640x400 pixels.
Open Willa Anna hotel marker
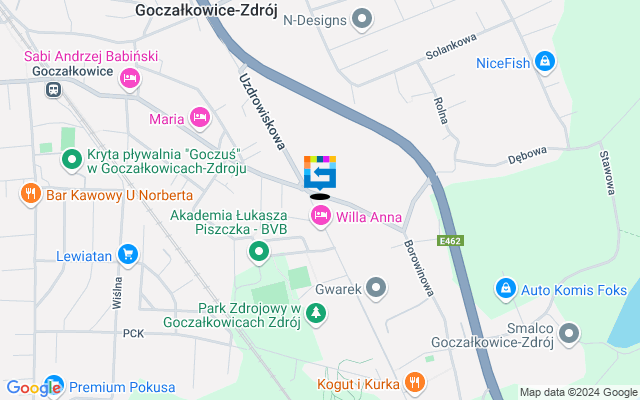point(321,216)
